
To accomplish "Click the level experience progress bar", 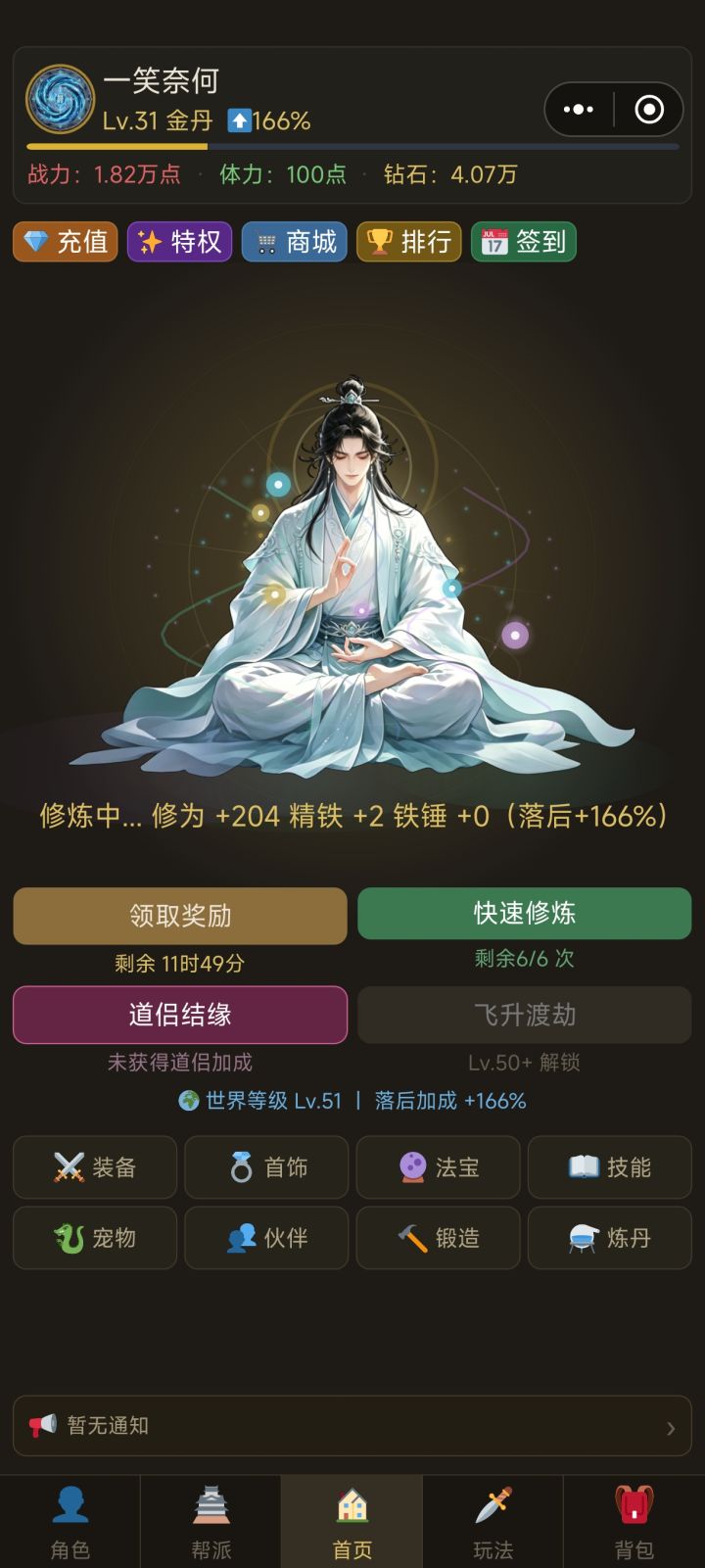I will pos(352,144).
